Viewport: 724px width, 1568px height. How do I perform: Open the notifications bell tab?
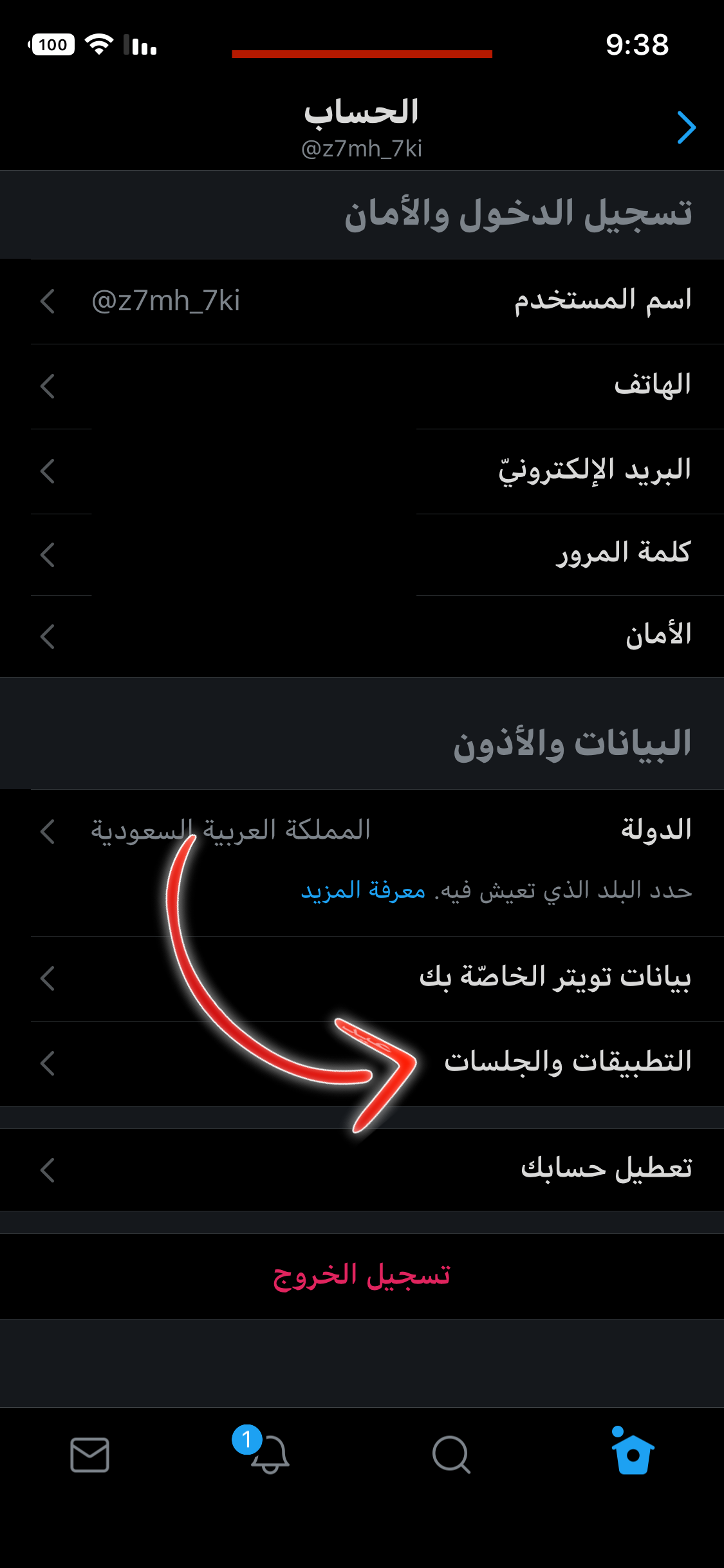270,1455
